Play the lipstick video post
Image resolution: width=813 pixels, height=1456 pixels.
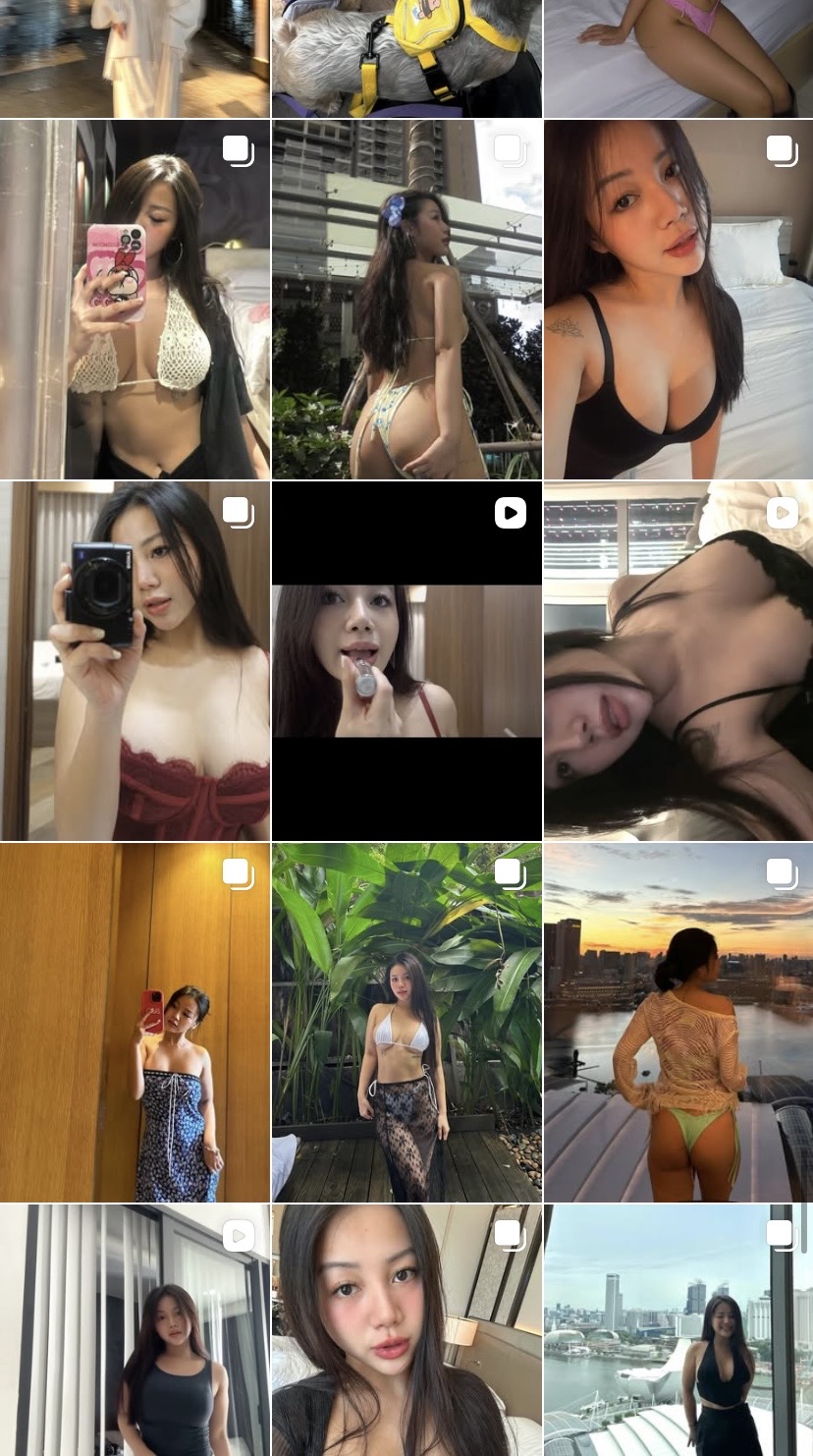(x=406, y=660)
